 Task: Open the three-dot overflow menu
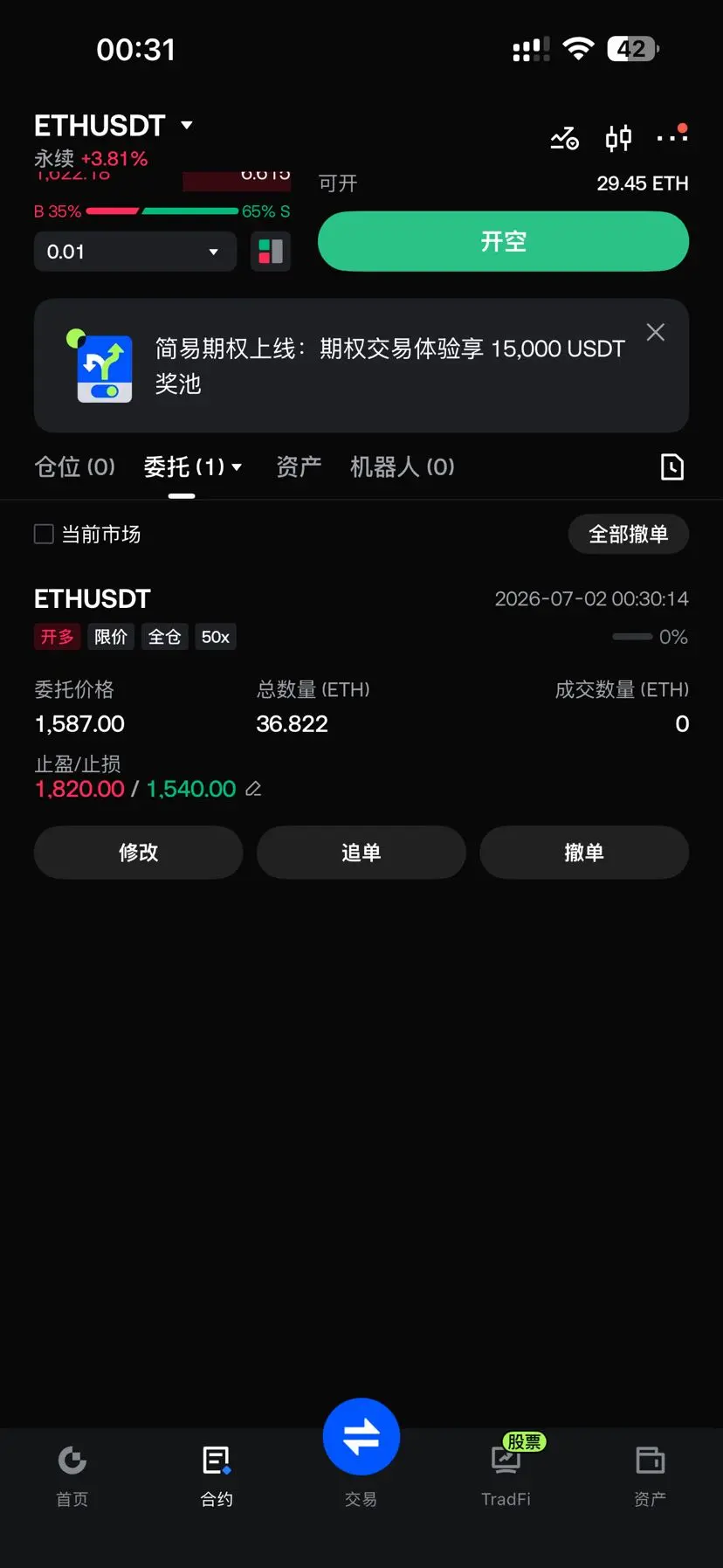[x=671, y=136]
